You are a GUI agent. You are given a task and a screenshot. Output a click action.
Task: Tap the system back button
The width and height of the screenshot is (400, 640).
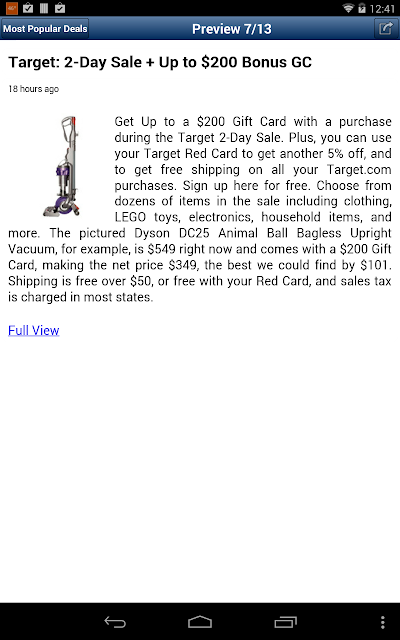click(x=115, y=622)
